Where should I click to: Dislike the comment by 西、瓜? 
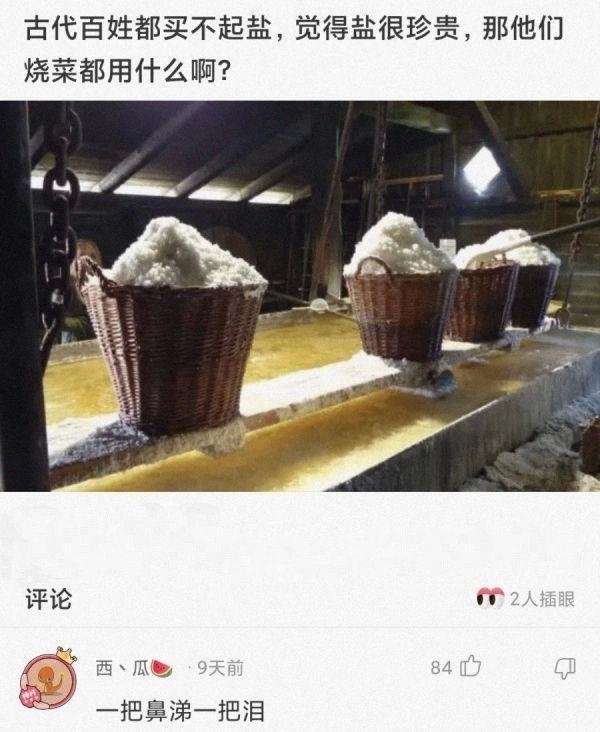[x=565, y=667]
